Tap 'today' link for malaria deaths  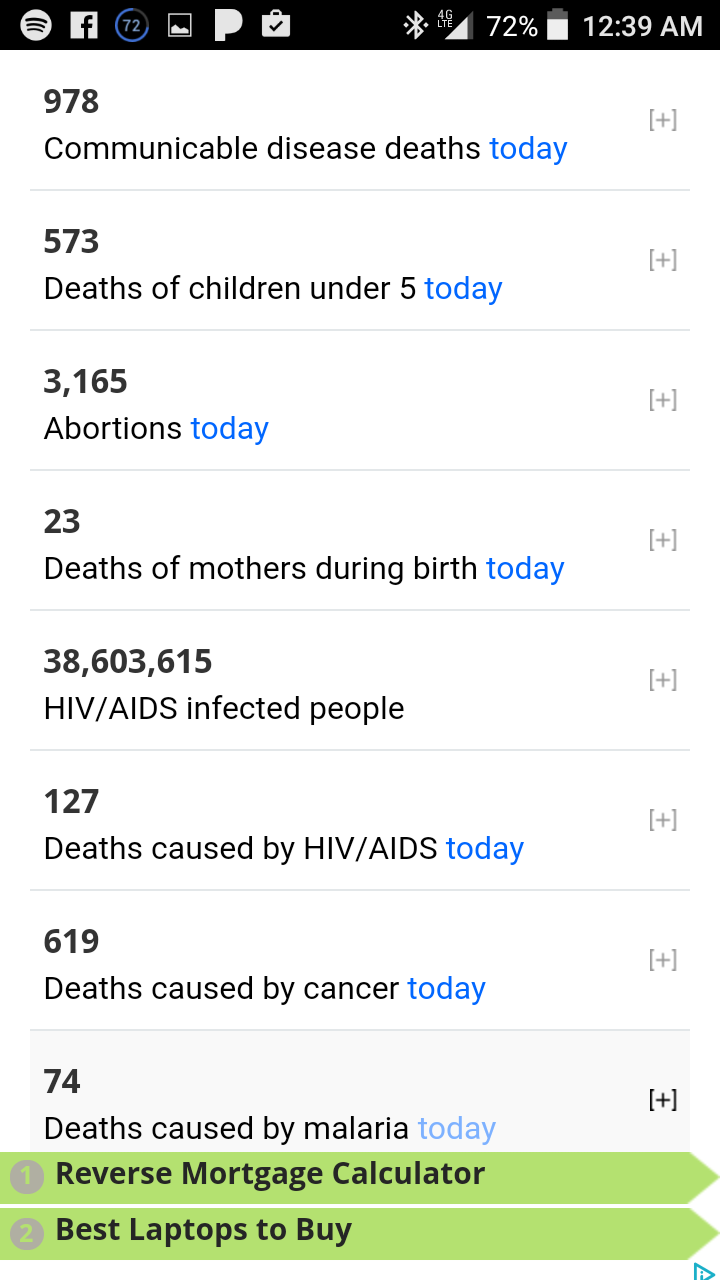pos(456,1129)
